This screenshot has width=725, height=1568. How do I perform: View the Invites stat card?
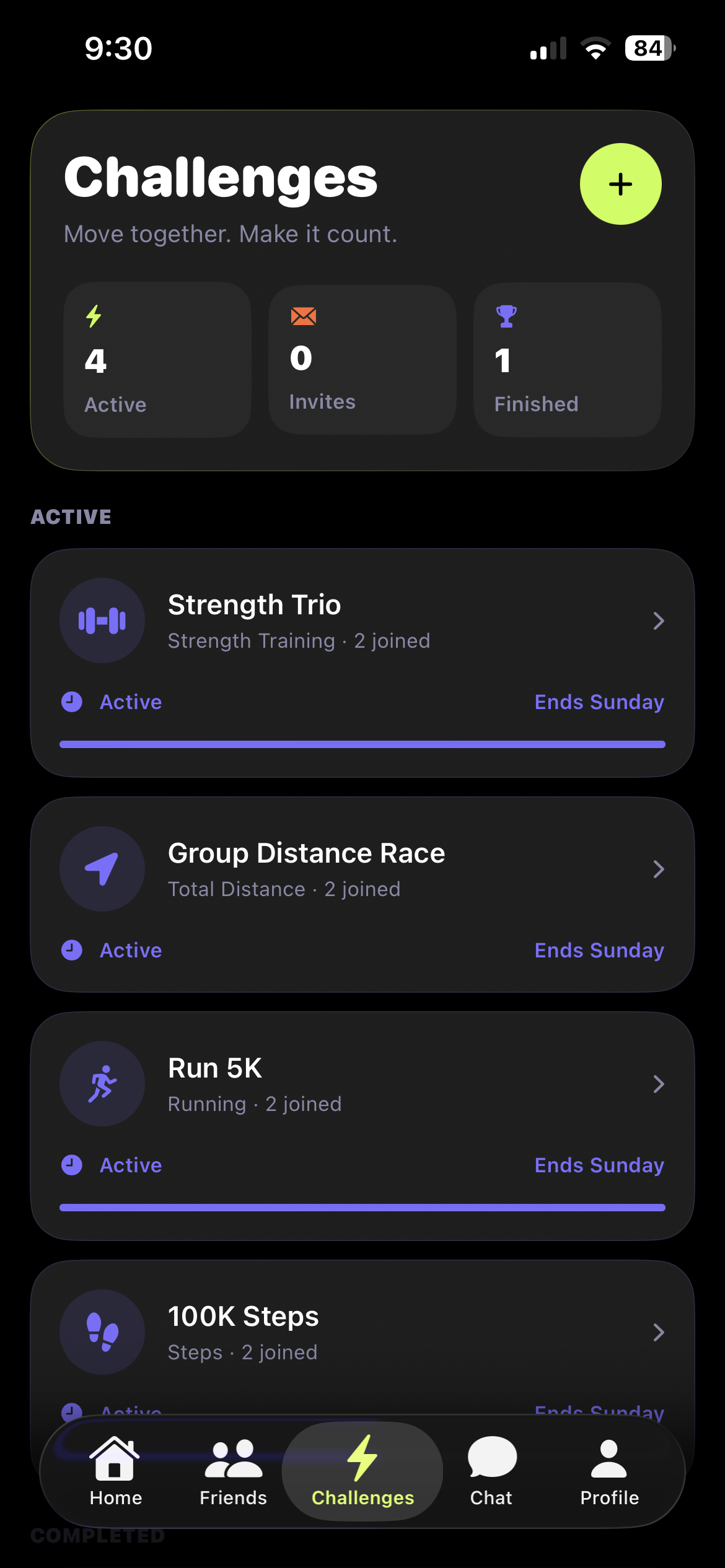362,360
